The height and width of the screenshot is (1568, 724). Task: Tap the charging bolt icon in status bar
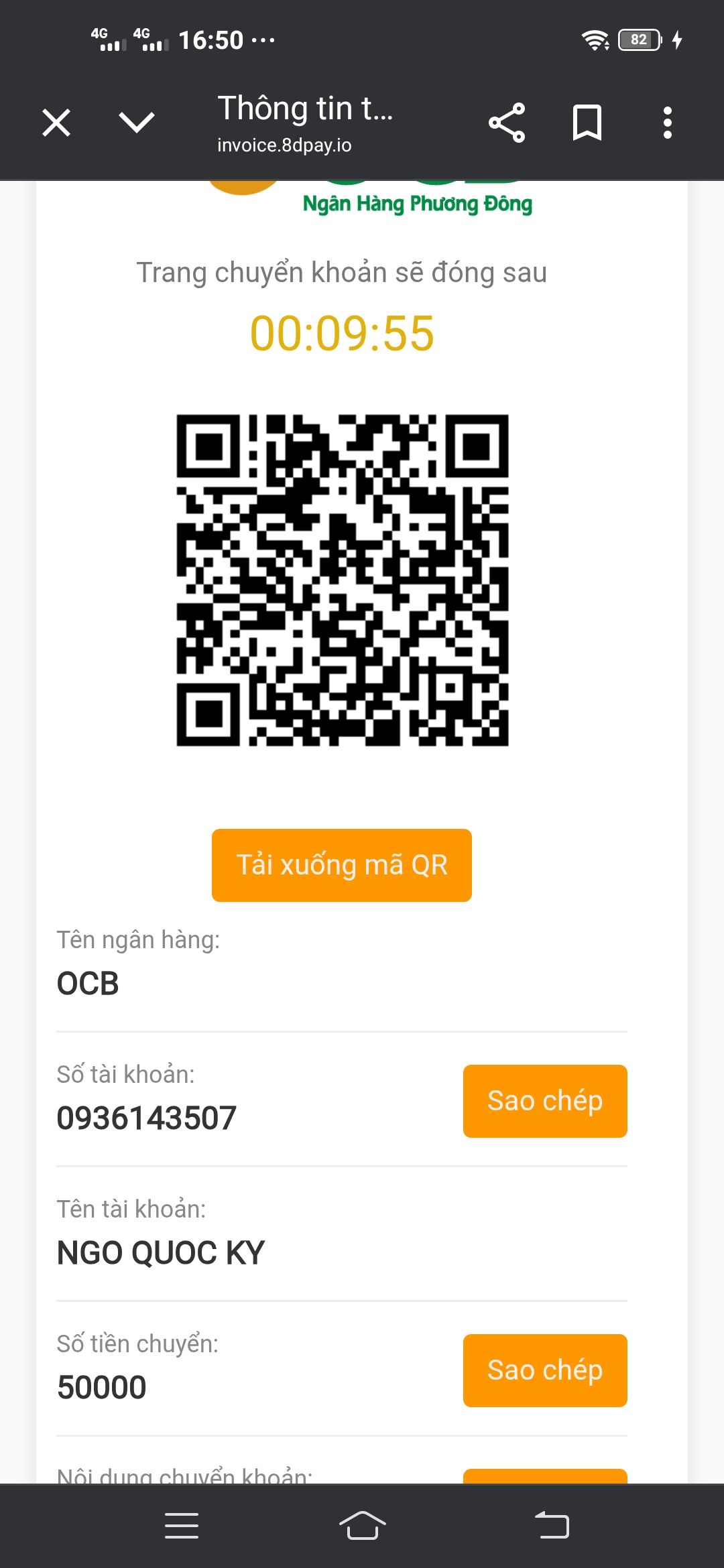point(677,40)
